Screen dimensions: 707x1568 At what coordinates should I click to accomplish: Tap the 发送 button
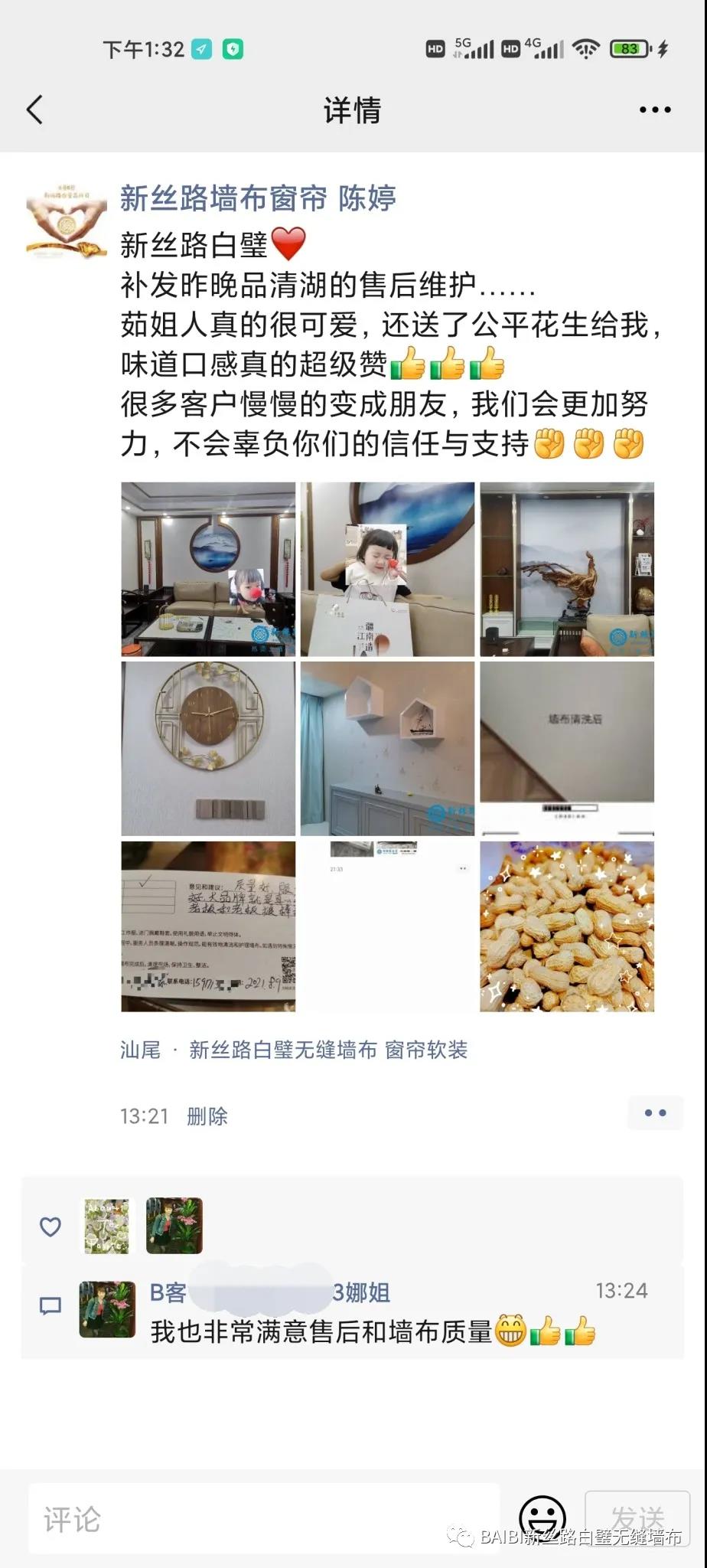[637, 1517]
